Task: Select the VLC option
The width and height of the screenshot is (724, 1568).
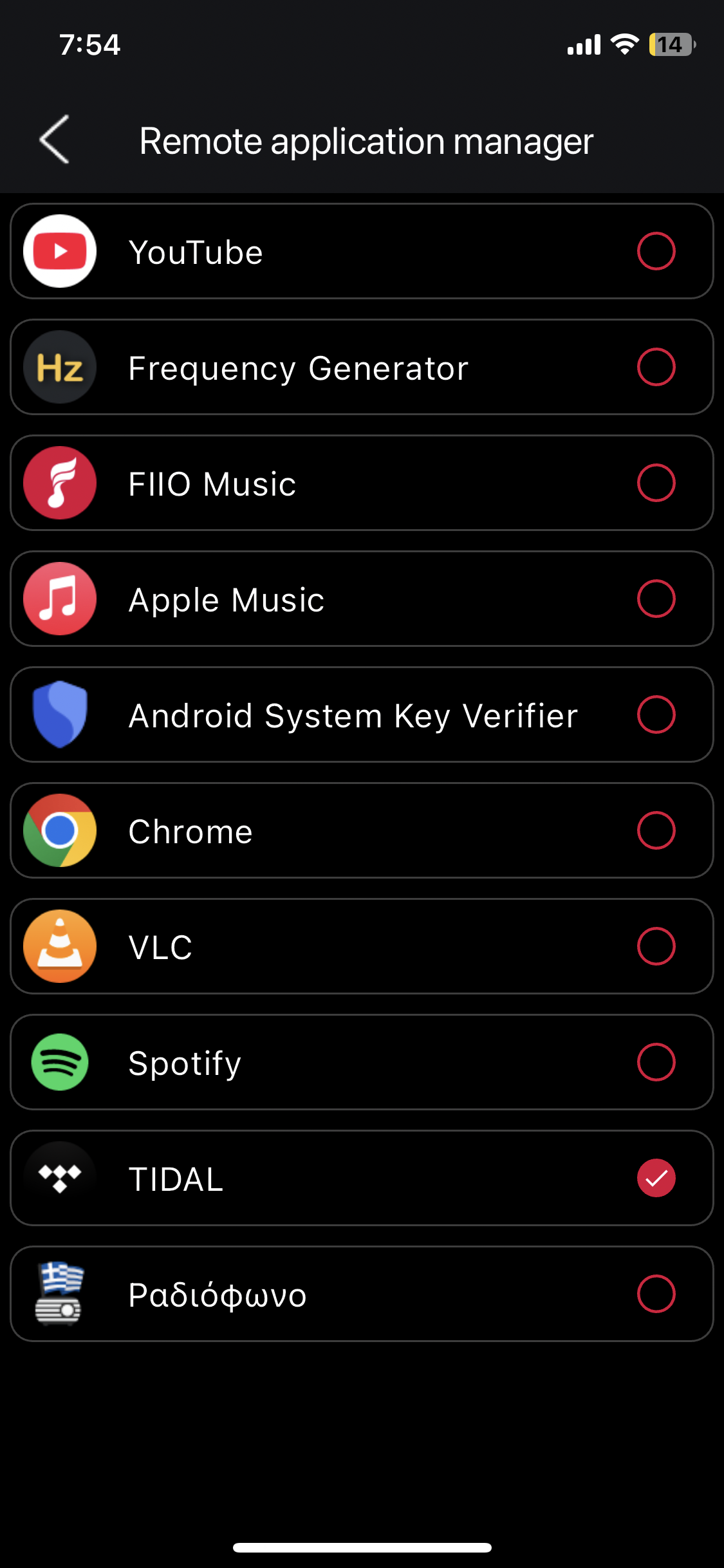Action: [x=656, y=946]
